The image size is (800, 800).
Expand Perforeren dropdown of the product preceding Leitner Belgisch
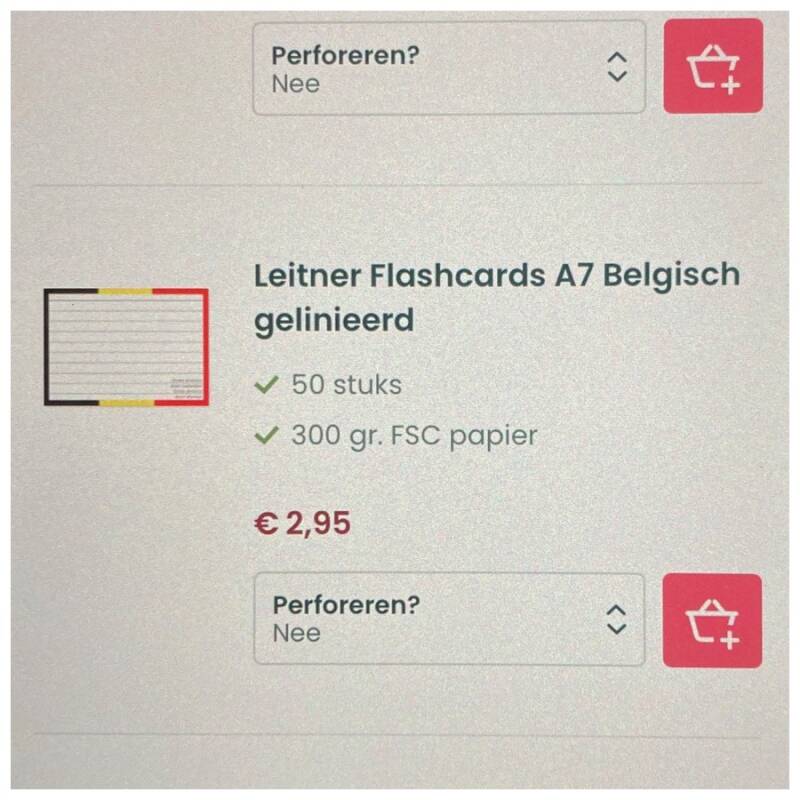(x=449, y=67)
